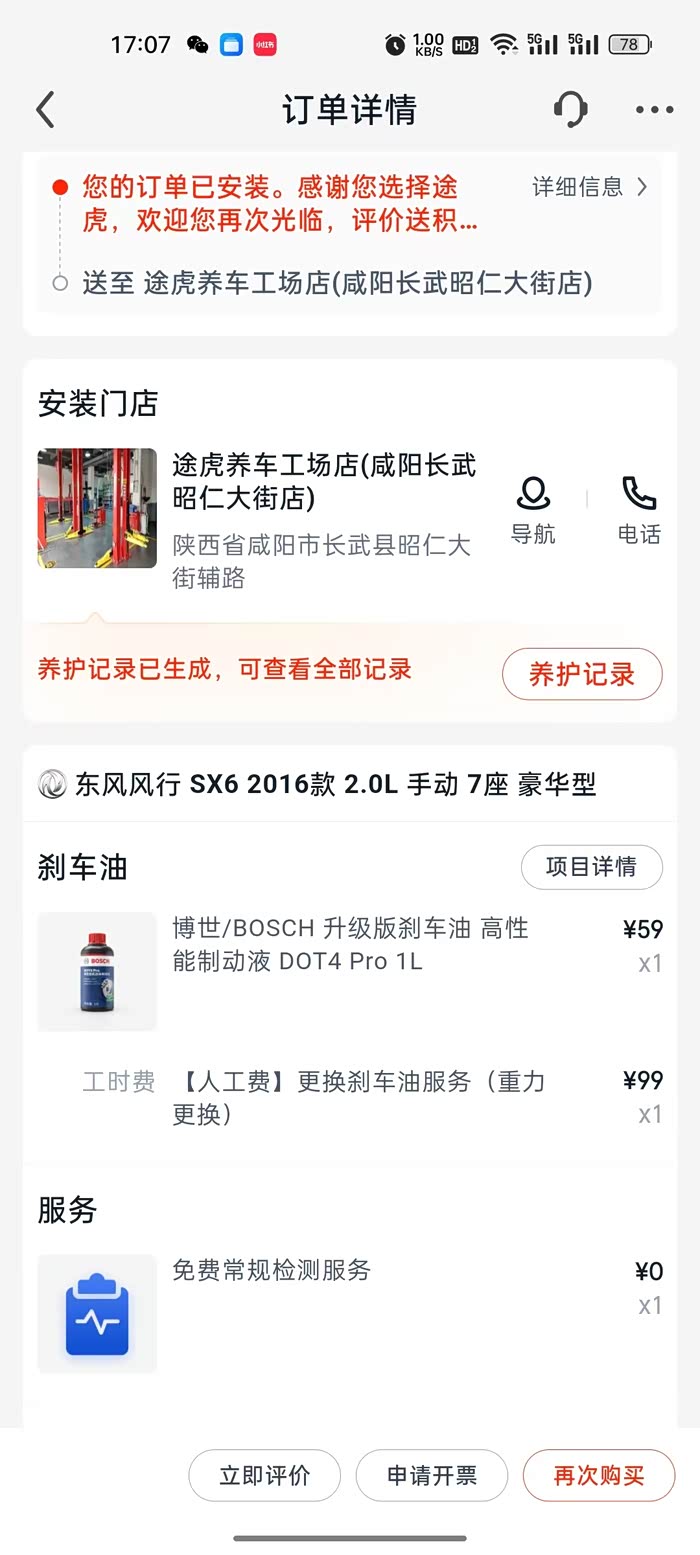Tap 再次购买 to reorder
This screenshot has height=1555, width=700.
coord(599,1475)
